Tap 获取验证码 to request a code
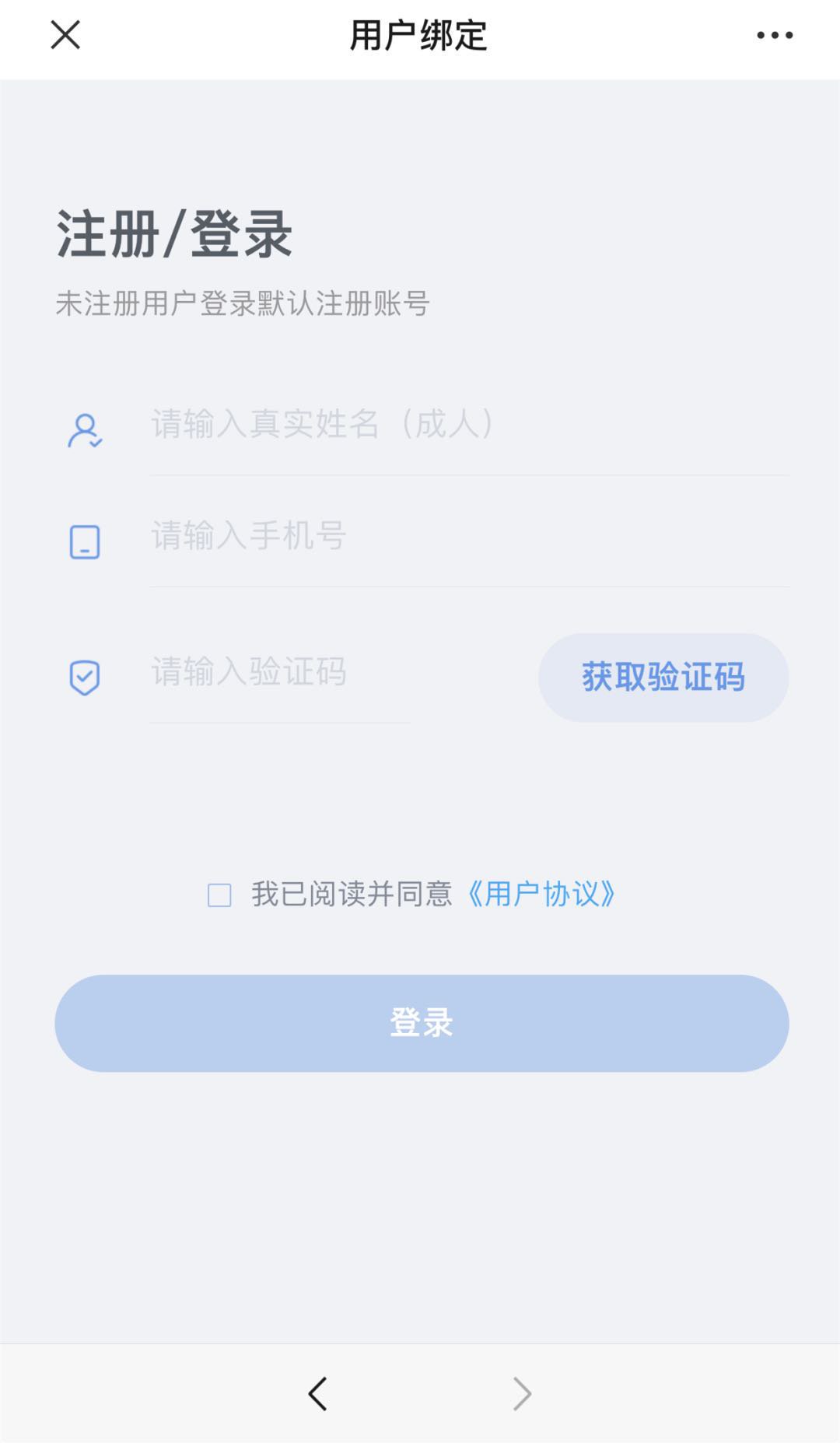 tap(663, 678)
